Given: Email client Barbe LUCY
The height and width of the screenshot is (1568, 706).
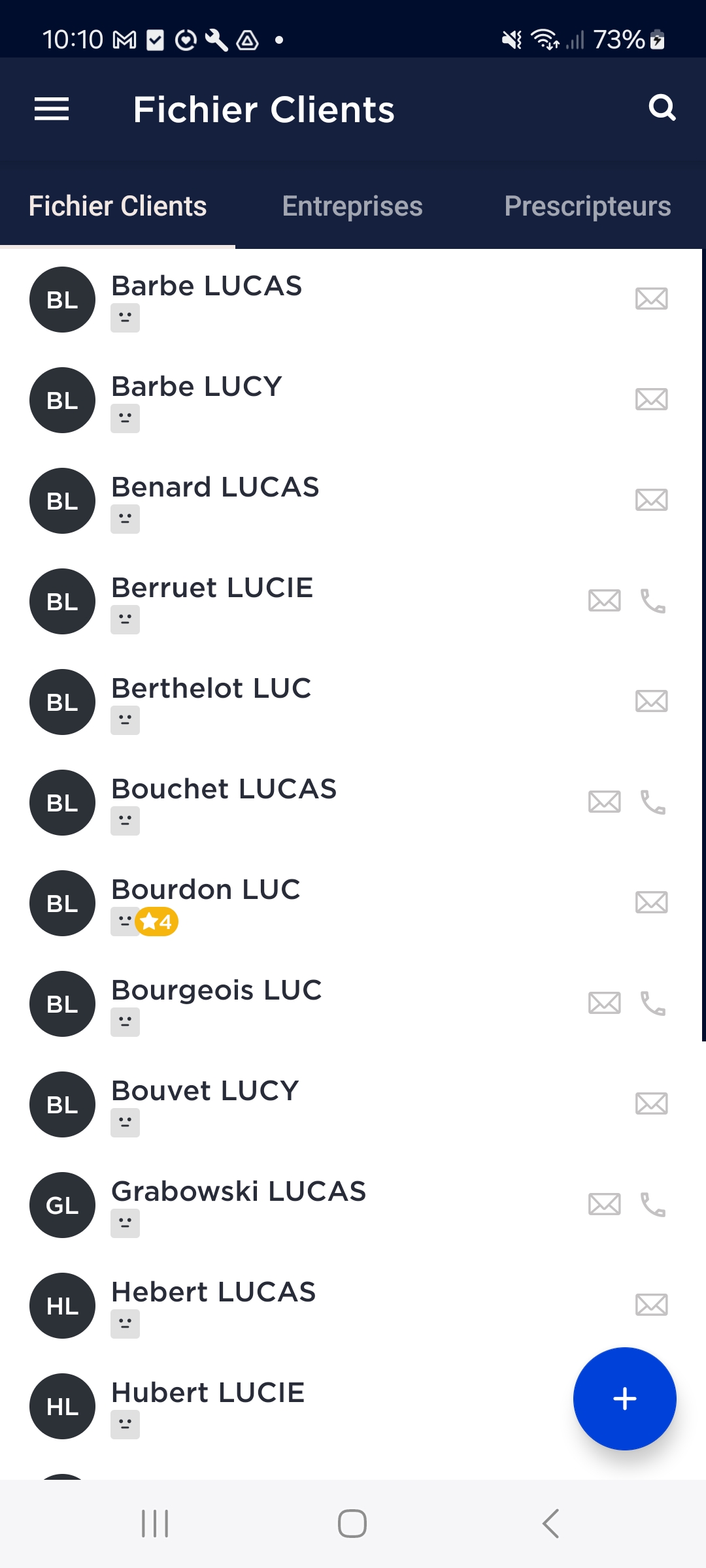Looking at the screenshot, I should click(x=652, y=399).
